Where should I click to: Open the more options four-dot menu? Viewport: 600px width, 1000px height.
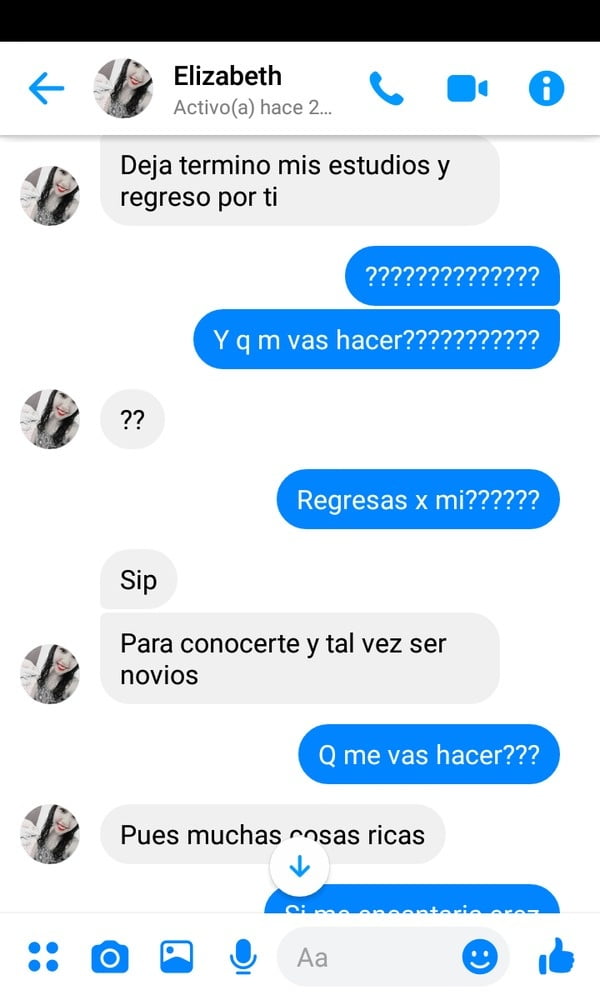(43, 957)
